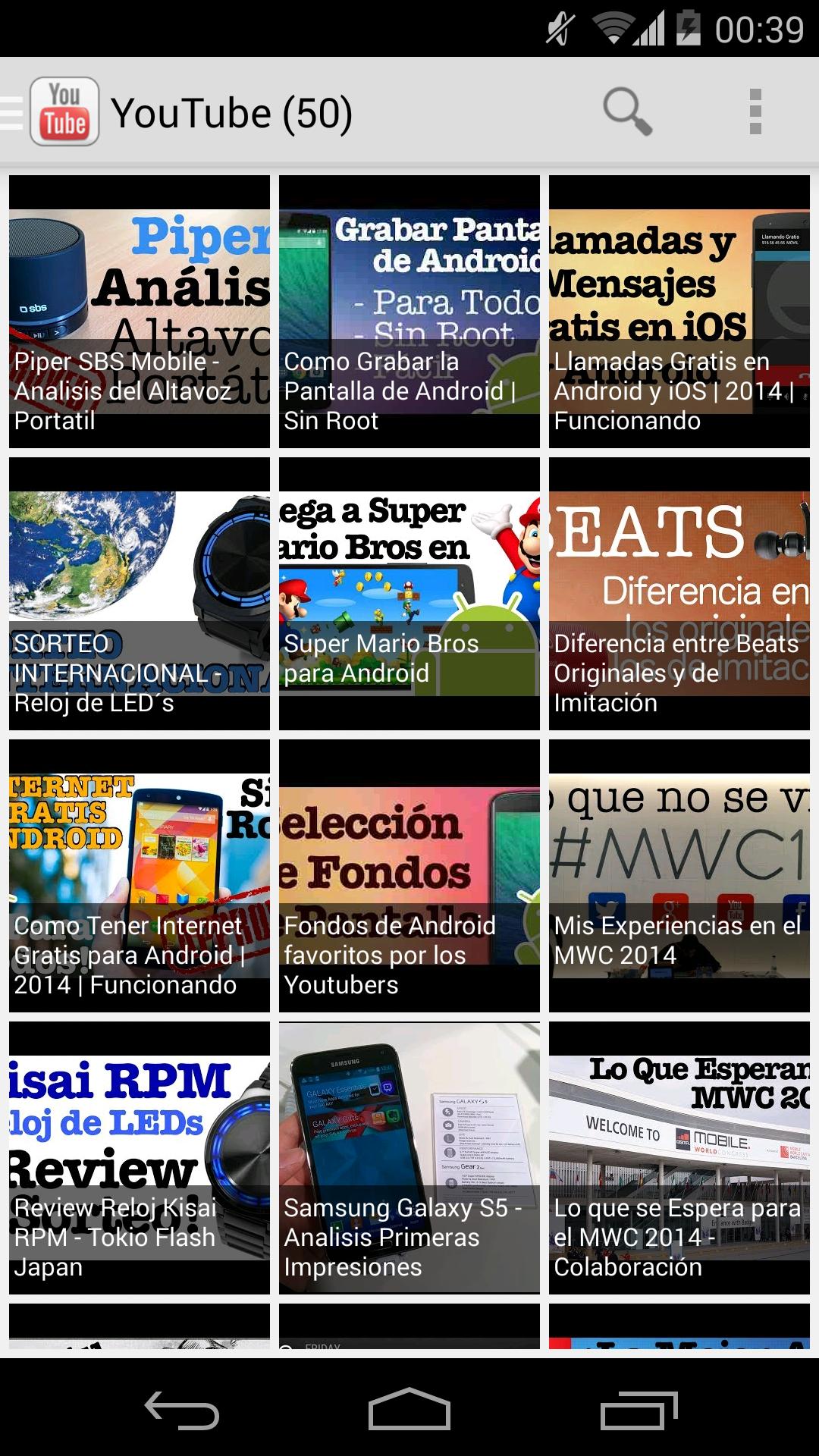Open the Mis Experiencias en el MWC 2014 video
Screen dimensions: 819x1456
click(677, 872)
